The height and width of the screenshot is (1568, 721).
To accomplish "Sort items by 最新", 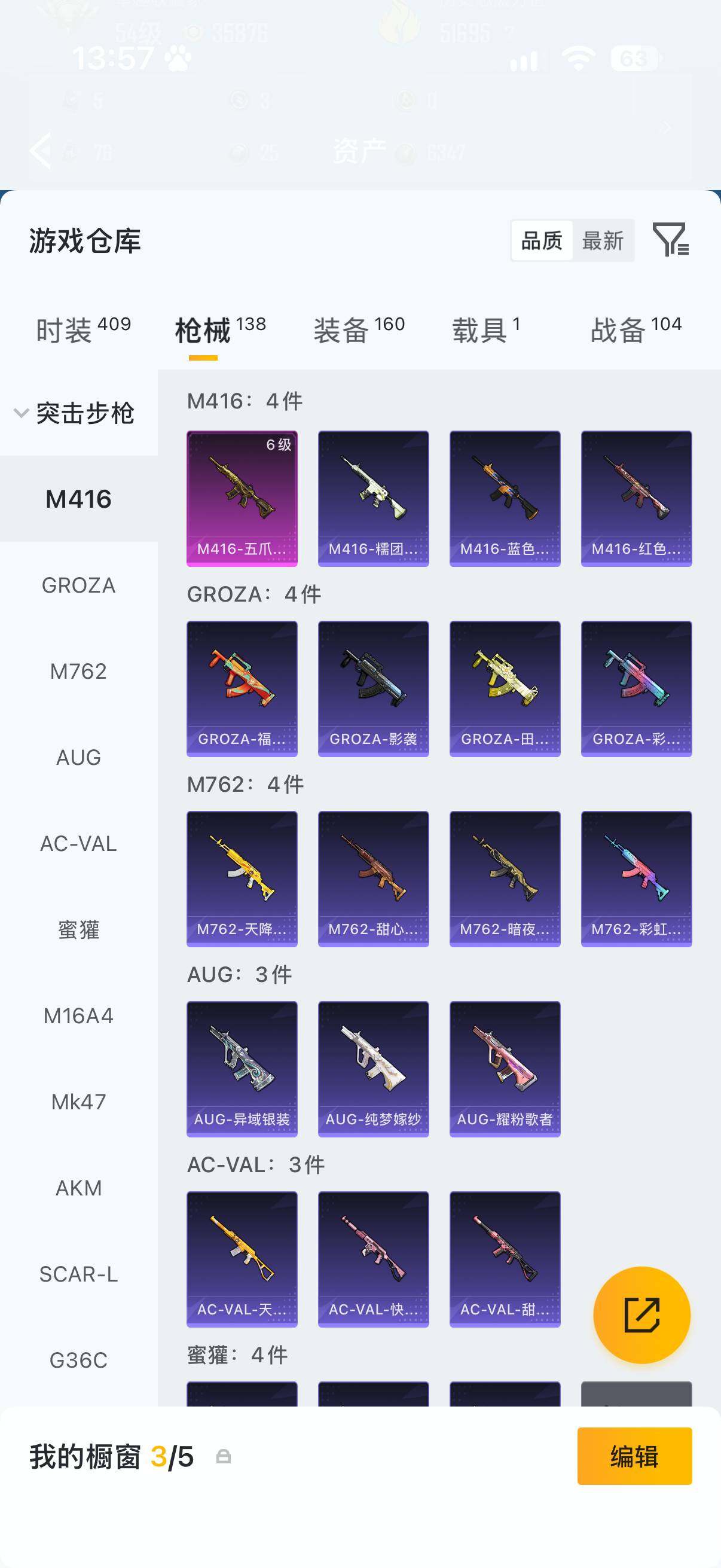I will [603, 240].
